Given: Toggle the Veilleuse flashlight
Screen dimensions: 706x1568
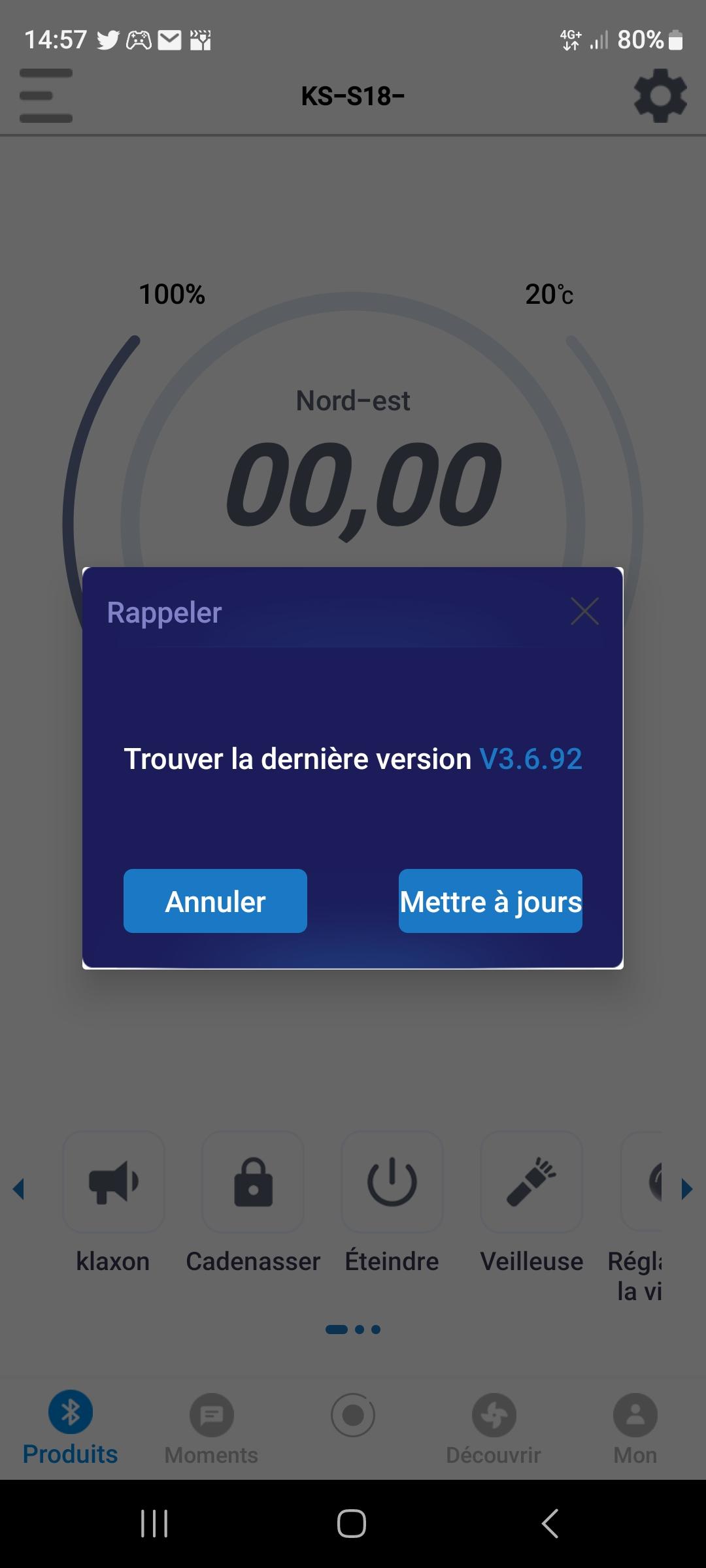Looking at the screenshot, I should 531,1182.
